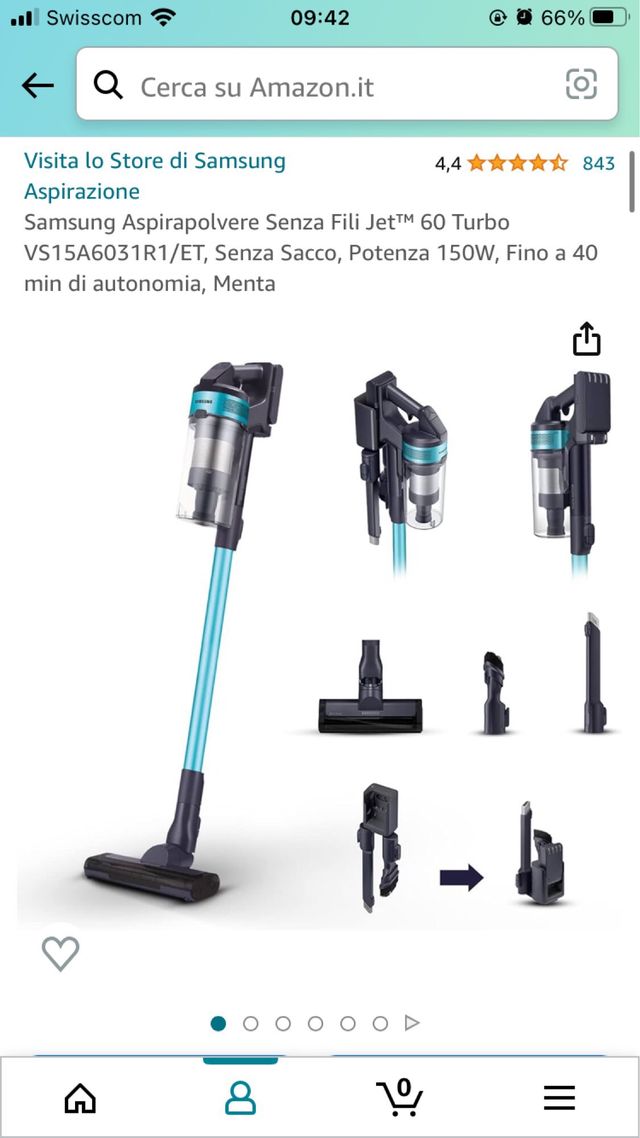
Task: Go back with the arrow icon
Action: click(38, 86)
